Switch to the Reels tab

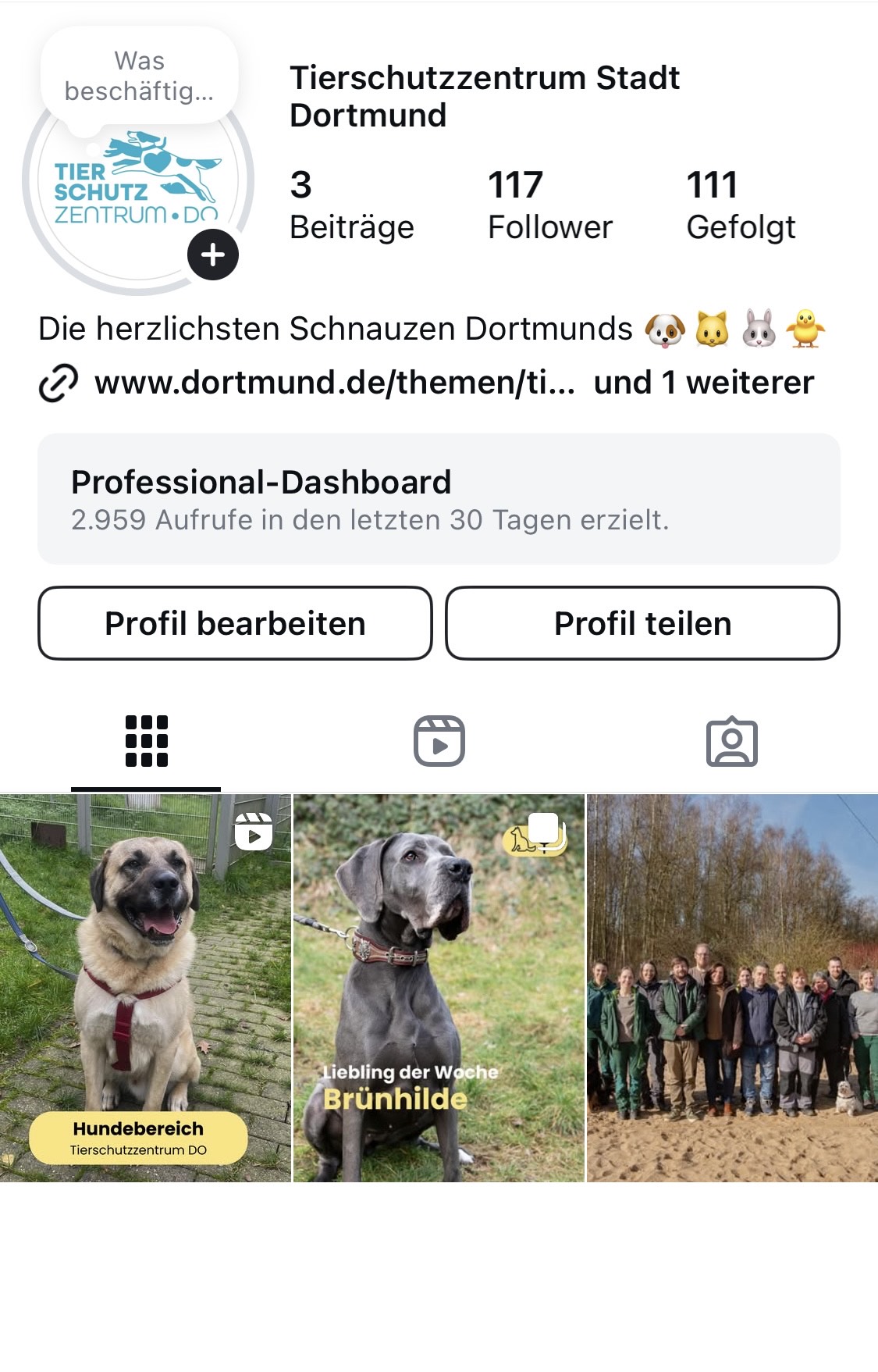[439, 741]
